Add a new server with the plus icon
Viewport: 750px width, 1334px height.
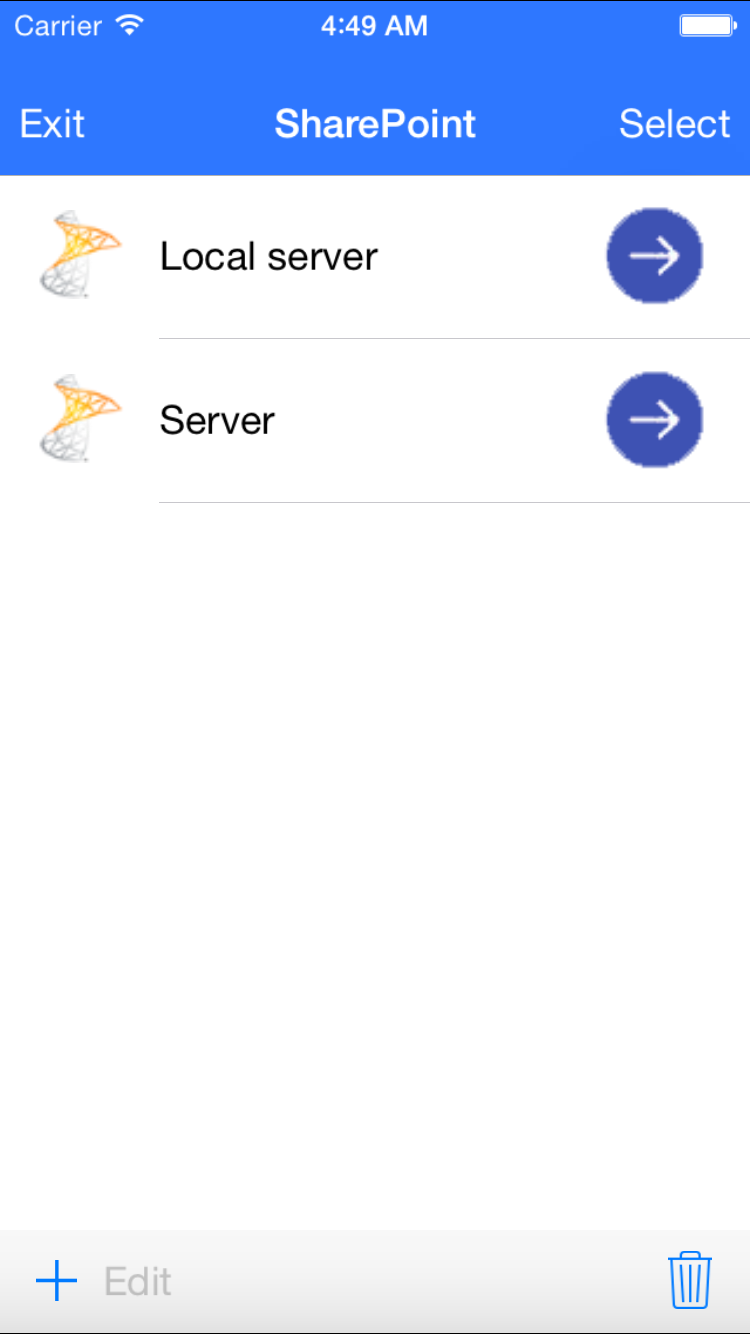tap(57, 1281)
